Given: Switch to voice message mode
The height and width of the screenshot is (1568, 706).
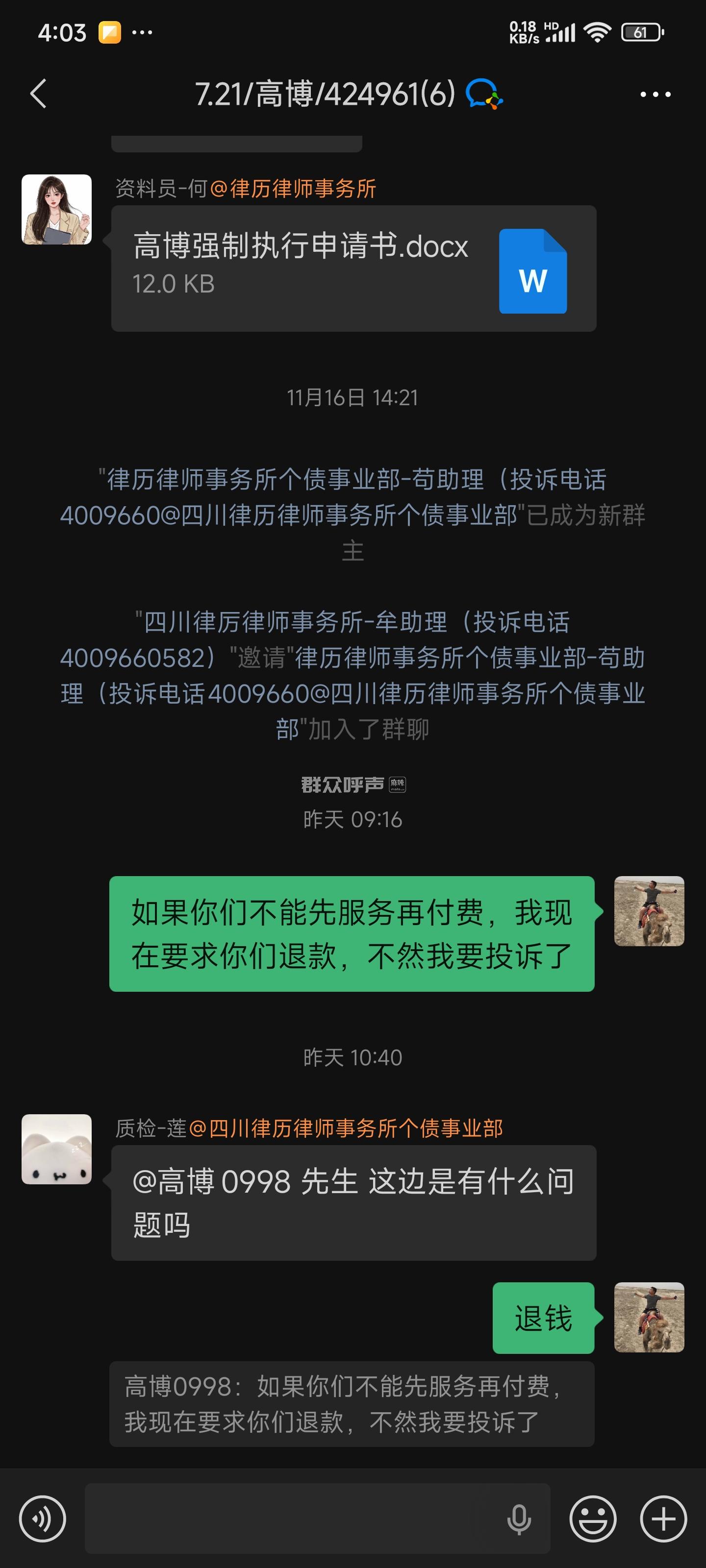Looking at the screenshot, I should [42, 1519].
